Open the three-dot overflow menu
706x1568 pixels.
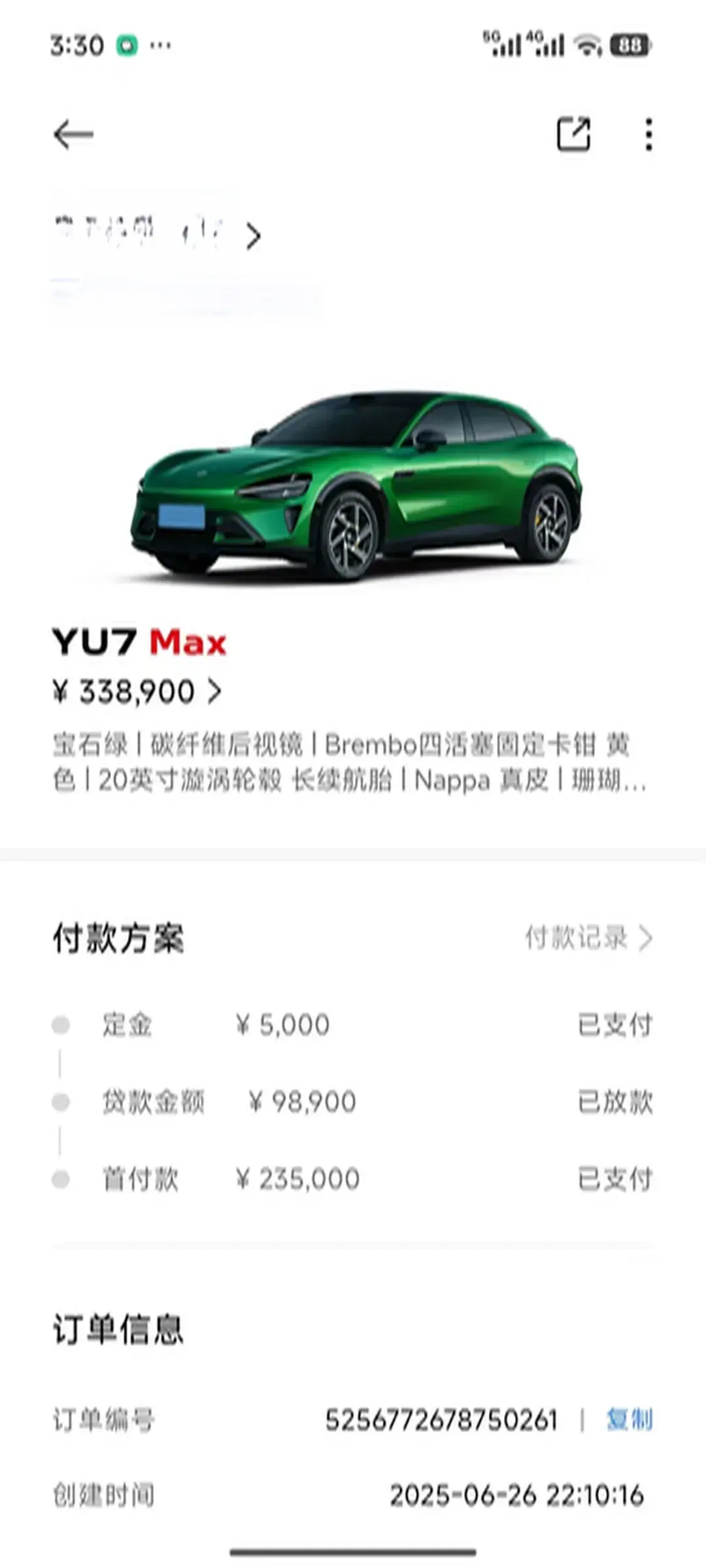point(648,135)
